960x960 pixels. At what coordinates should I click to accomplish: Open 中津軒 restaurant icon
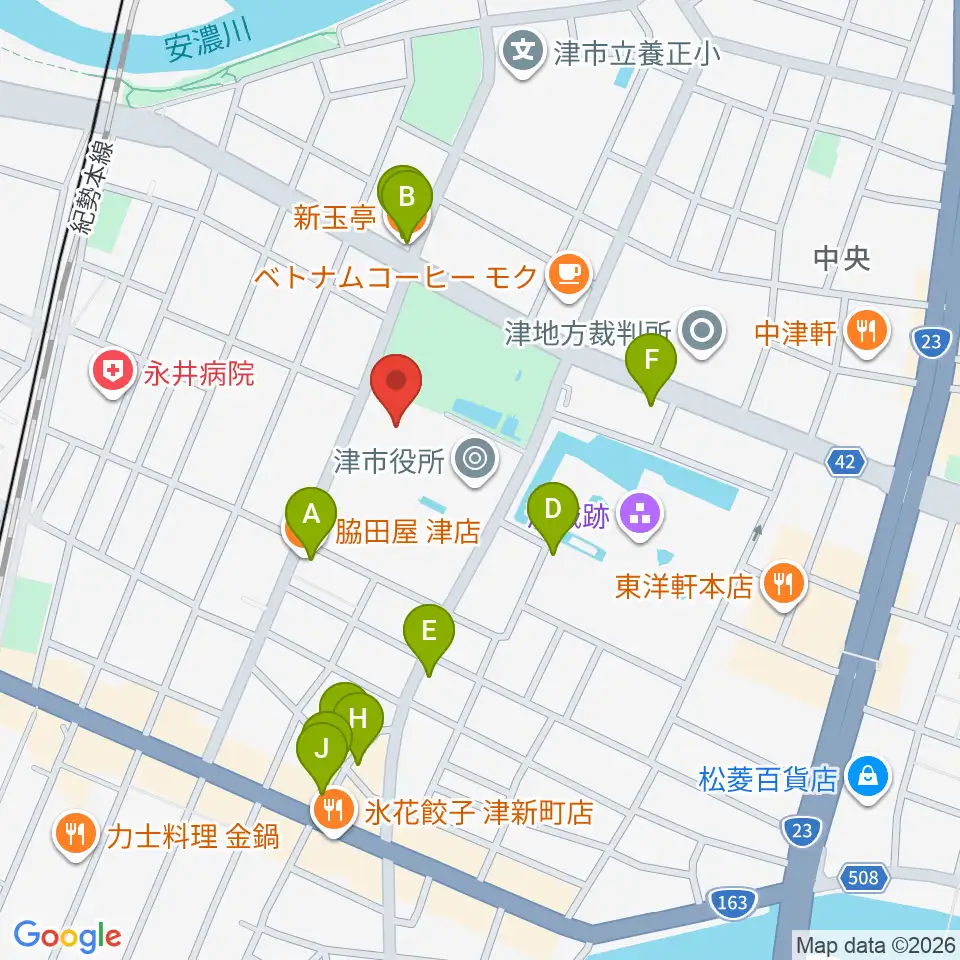[x=867, y=334]
